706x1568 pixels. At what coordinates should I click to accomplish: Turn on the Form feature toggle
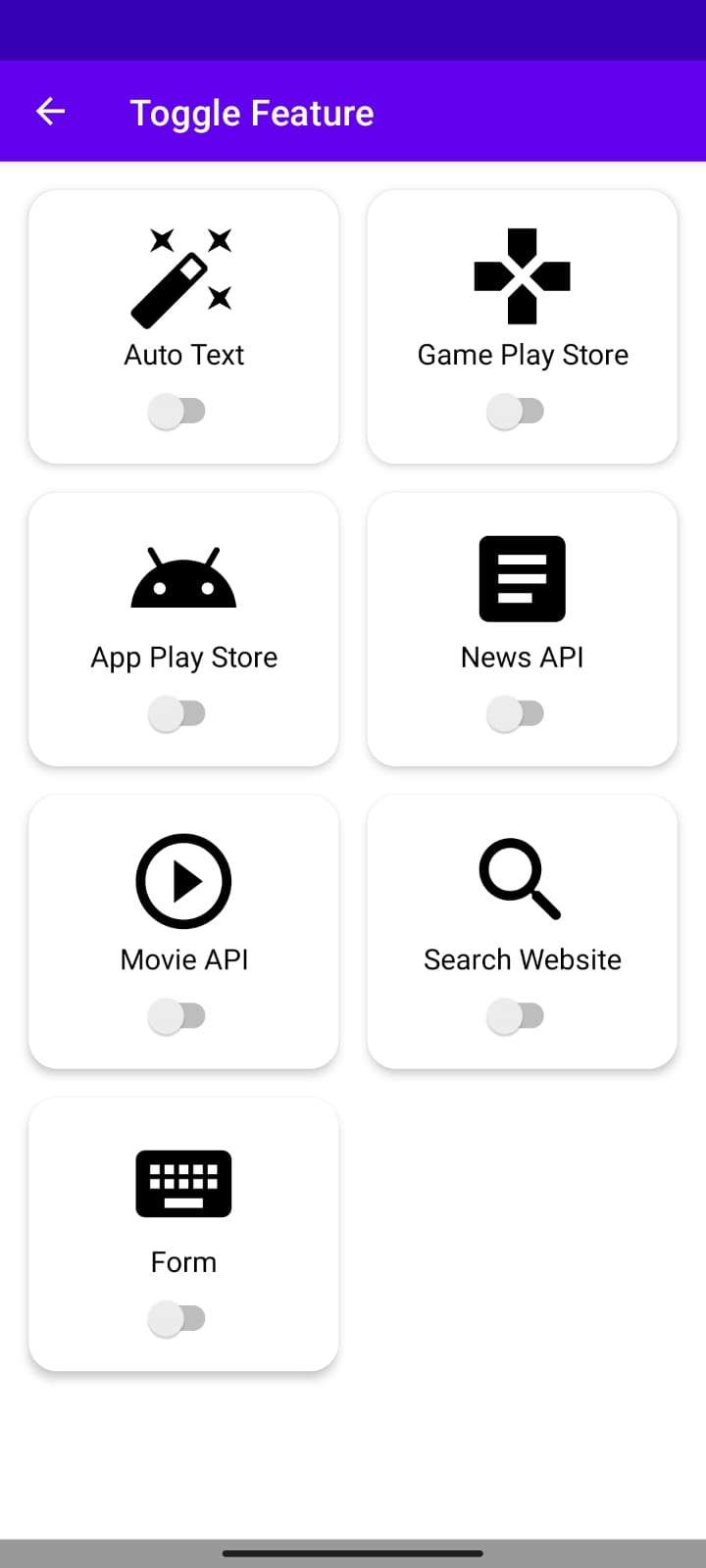tap(177, 1318)
